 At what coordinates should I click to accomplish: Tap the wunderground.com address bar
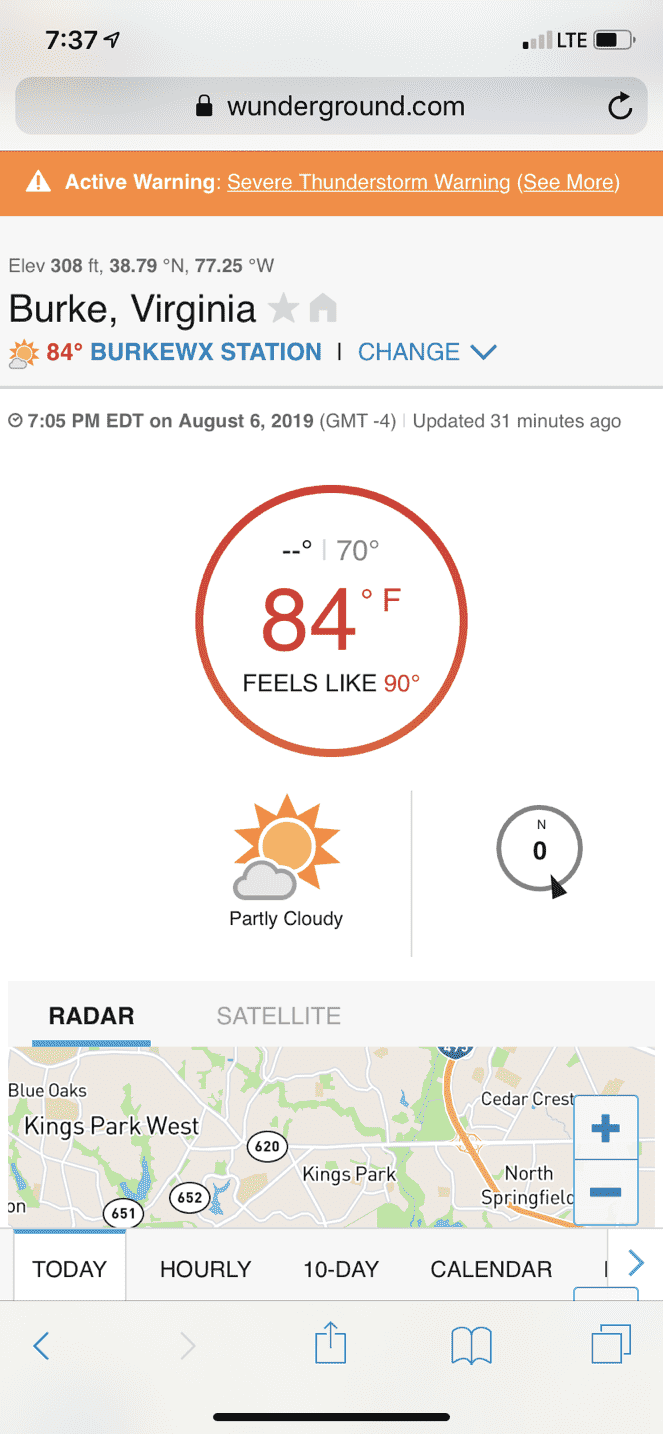(331, 106)
